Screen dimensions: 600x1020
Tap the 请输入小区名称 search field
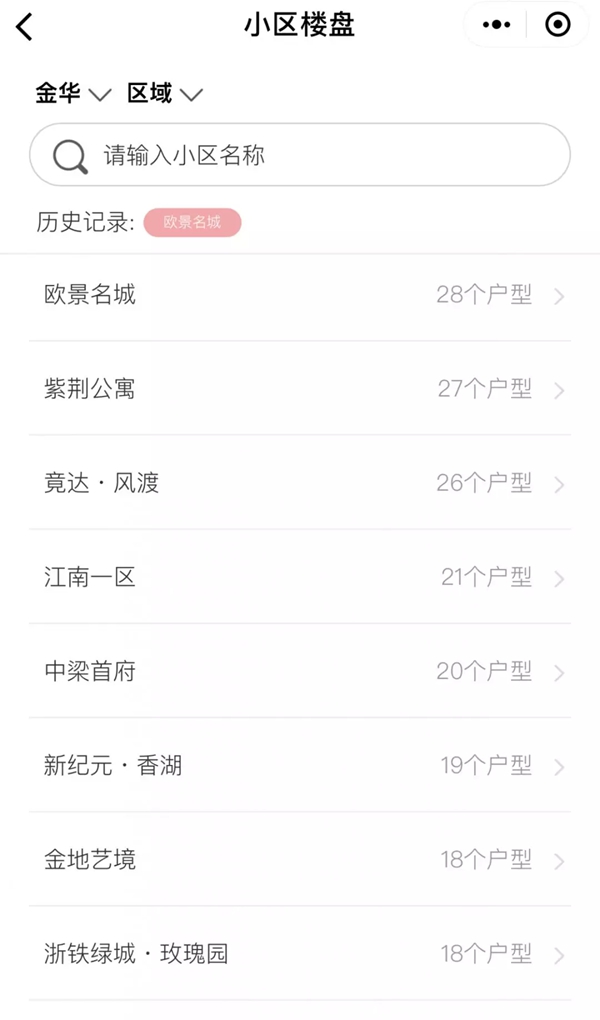pyautogui.click(x=300, y=155)
